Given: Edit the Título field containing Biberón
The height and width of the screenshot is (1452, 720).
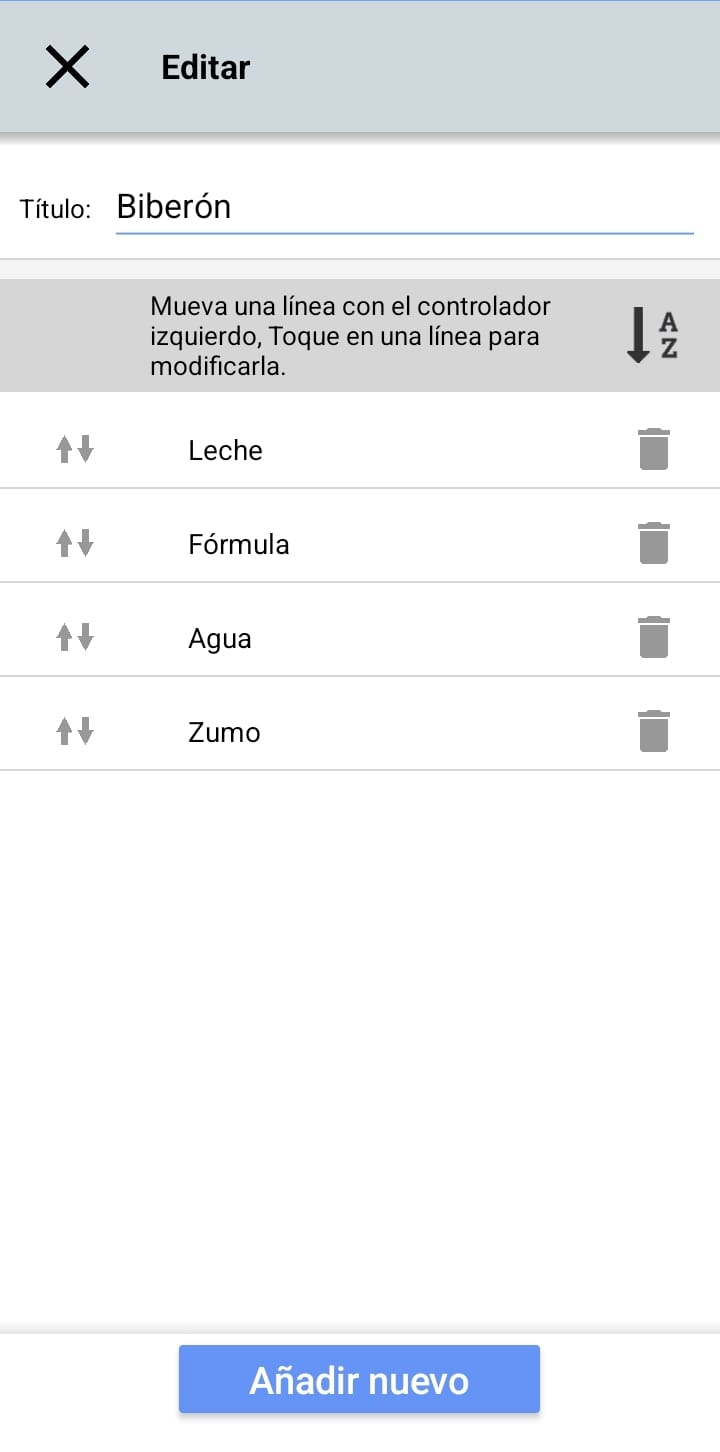Looking at the screenshot, I should click(x=404, y=207).
